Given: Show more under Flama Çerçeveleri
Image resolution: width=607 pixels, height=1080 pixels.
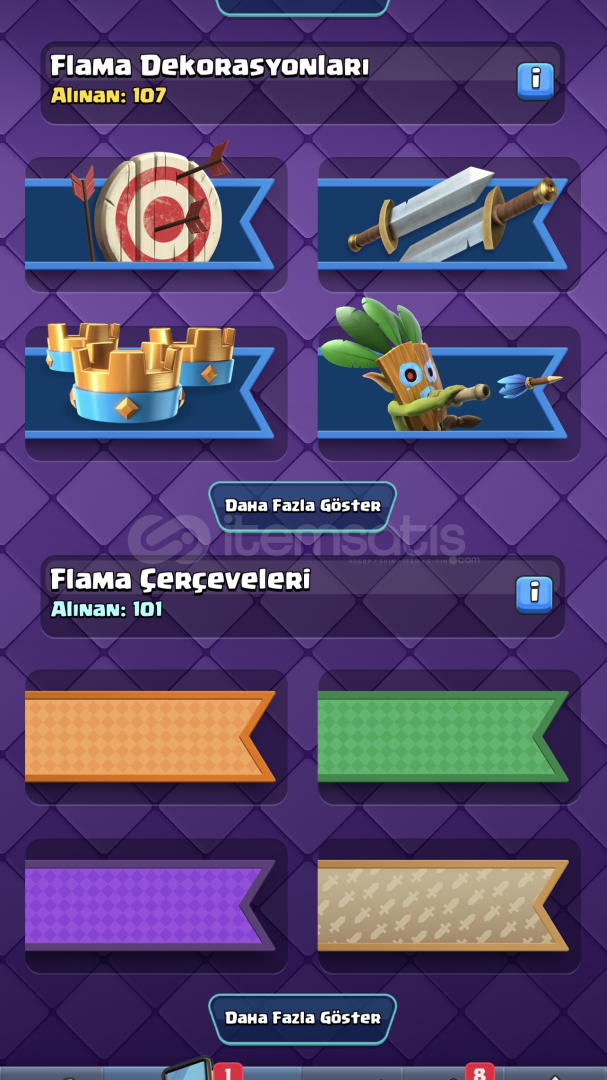Looking at the screenshot, I should [x=303, y=1019].
